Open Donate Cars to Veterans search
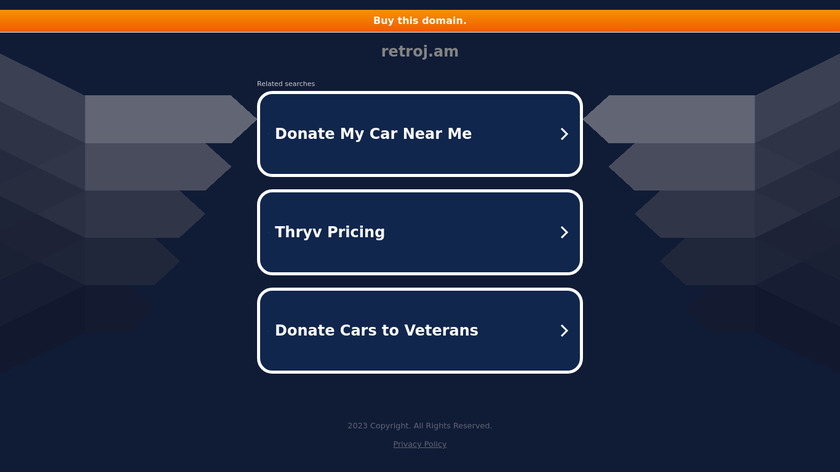 [419, 330]
